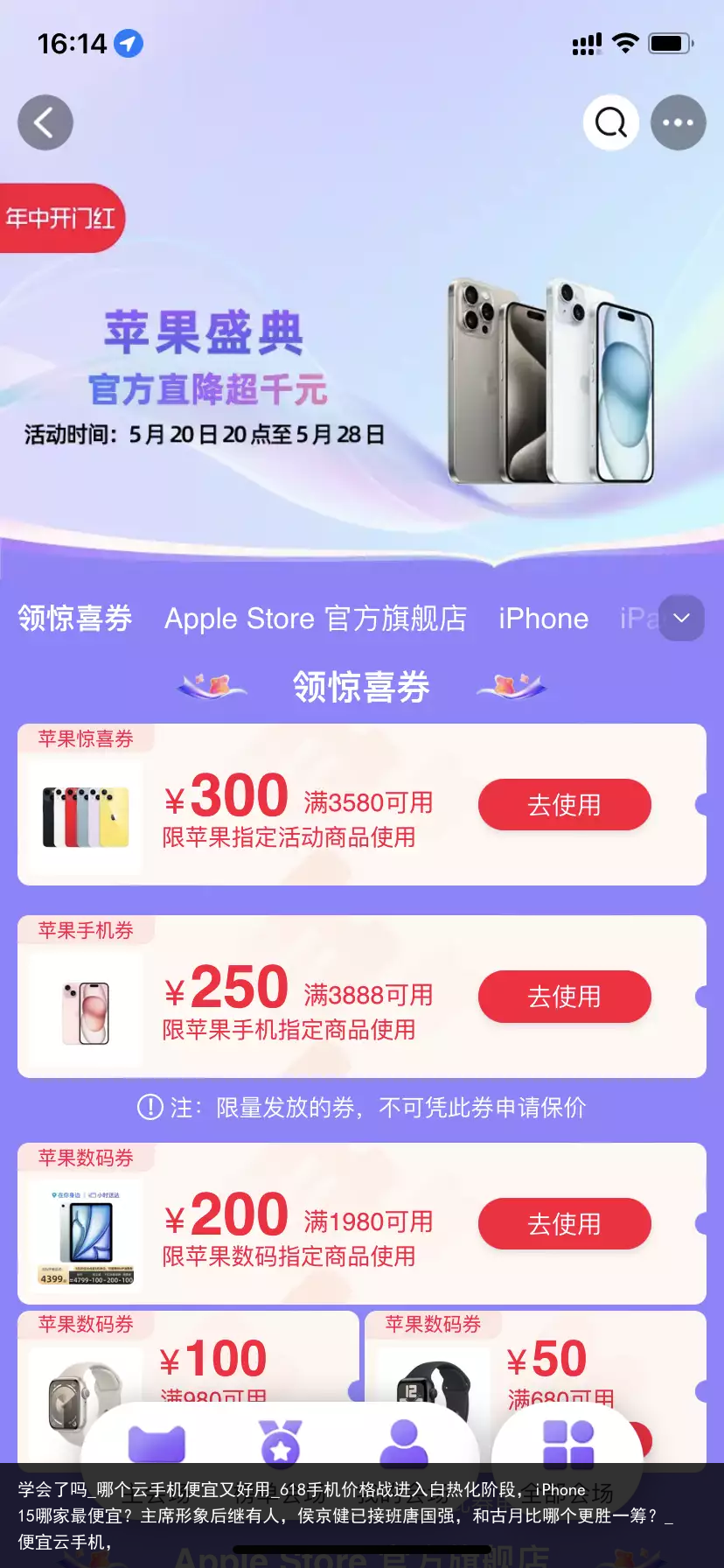Go back using the top-left arrow
This screenshot has width=724, height=1568.
pos(45,122)
